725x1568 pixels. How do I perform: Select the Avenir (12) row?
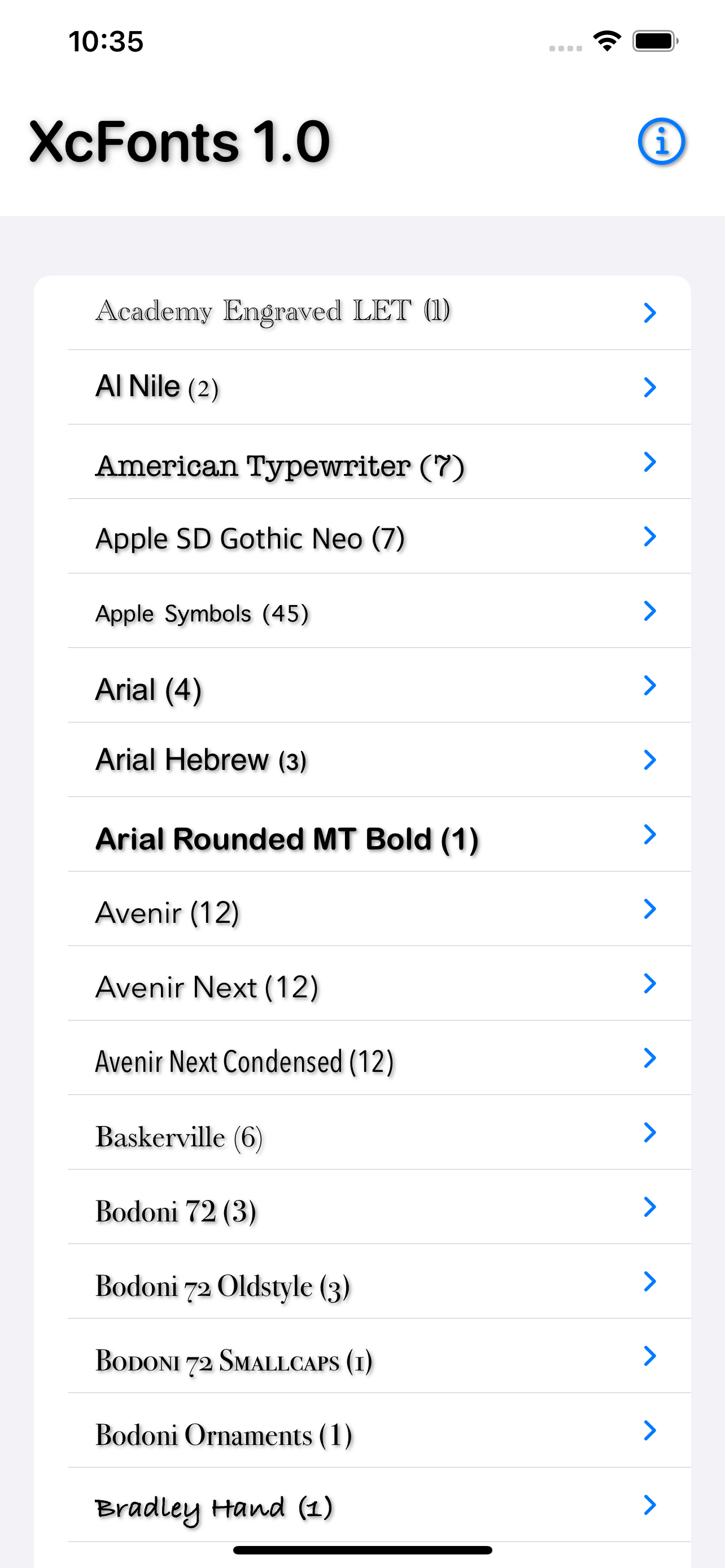pos(362,909)
